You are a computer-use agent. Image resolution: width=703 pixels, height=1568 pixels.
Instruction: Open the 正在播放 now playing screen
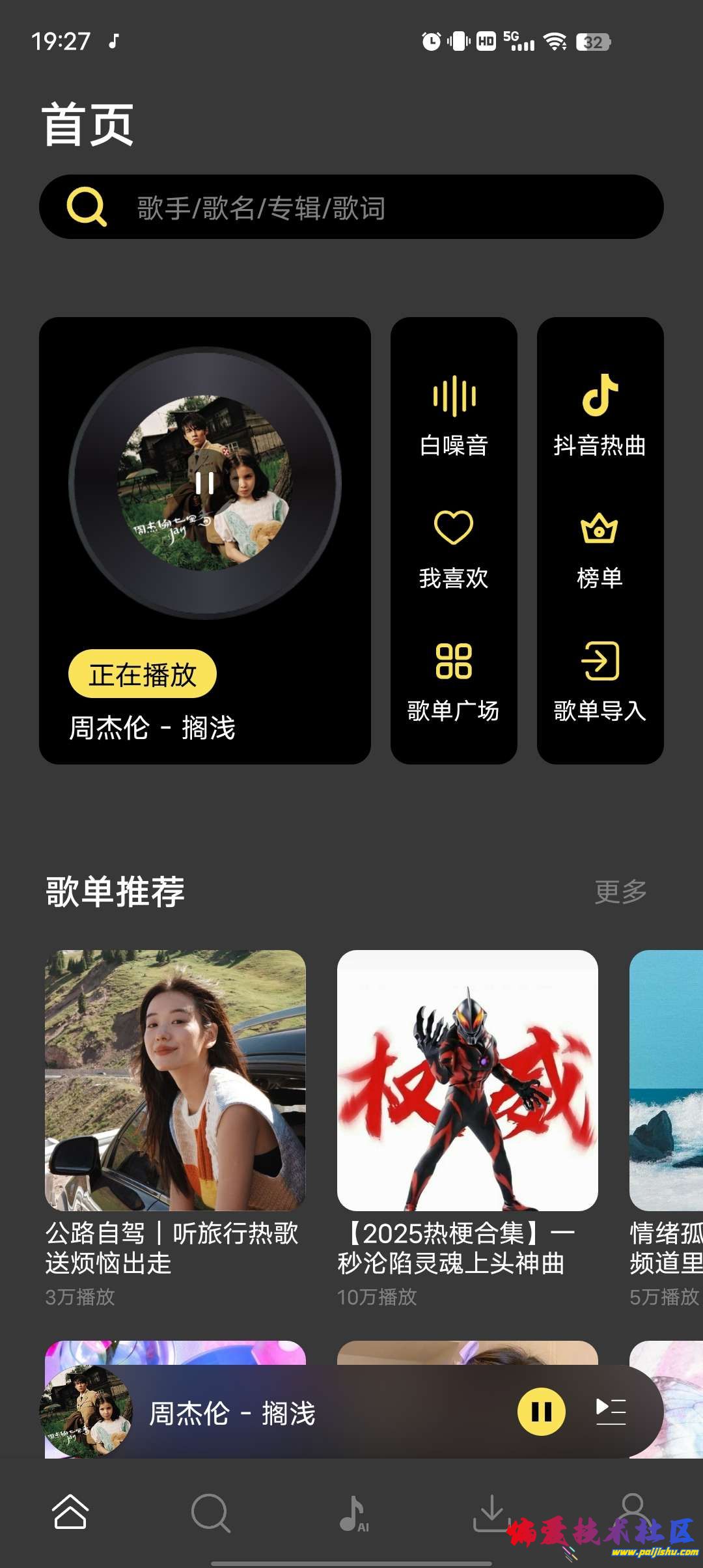click(143, 674)
